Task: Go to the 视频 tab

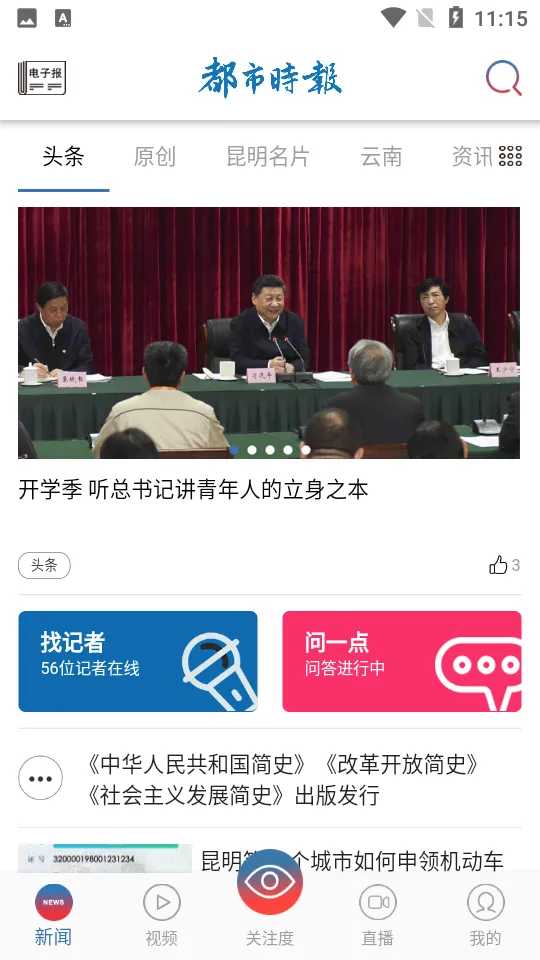Action: pyautogui.click(x=162, y=916)
